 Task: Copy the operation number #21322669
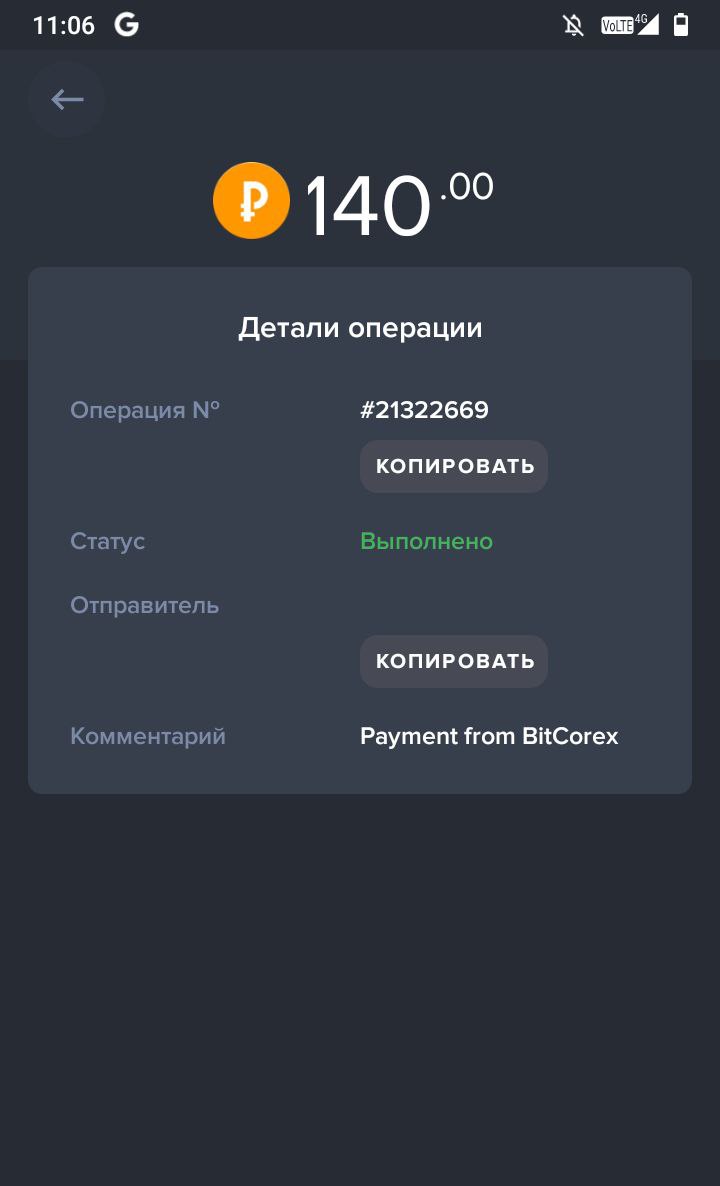(454, 466)
